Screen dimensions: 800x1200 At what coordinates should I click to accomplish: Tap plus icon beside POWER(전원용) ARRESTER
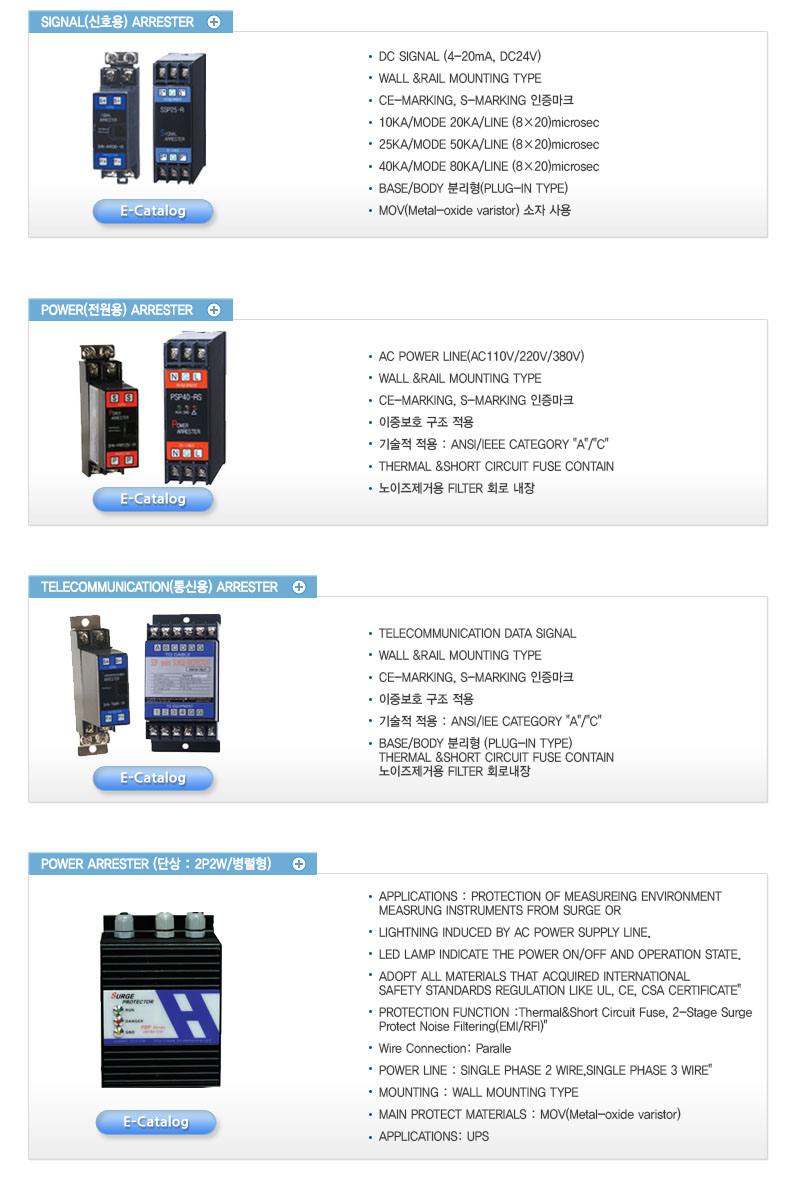click(x=214, y=310)
